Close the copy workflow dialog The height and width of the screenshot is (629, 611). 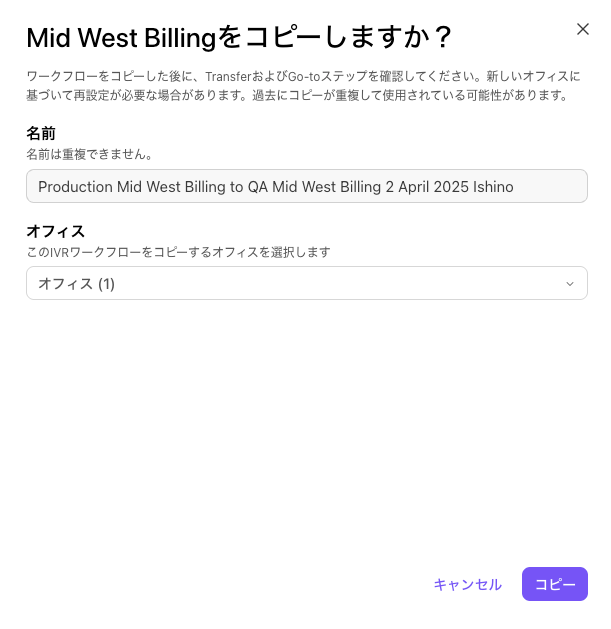pos(583,29)
